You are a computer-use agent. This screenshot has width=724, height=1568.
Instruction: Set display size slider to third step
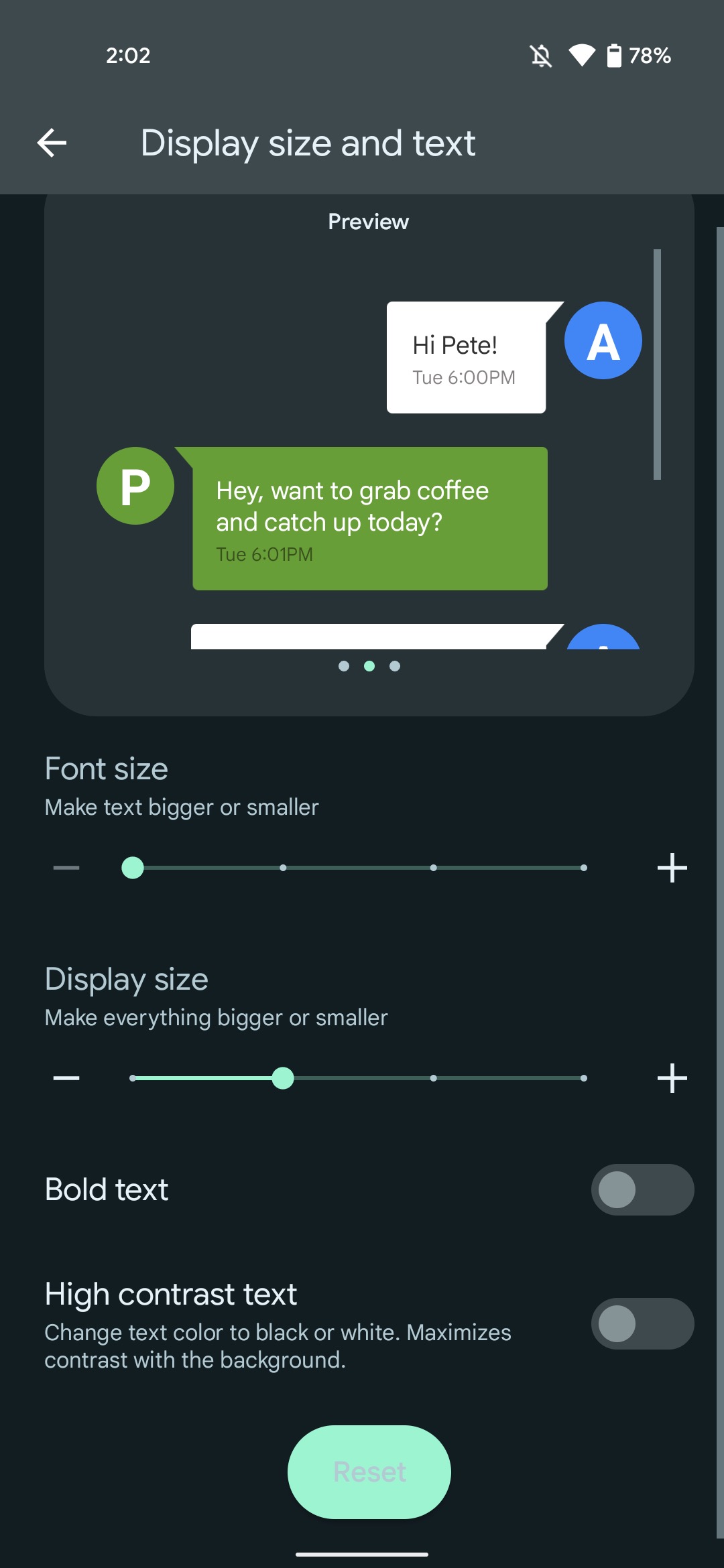(434, 1078)
